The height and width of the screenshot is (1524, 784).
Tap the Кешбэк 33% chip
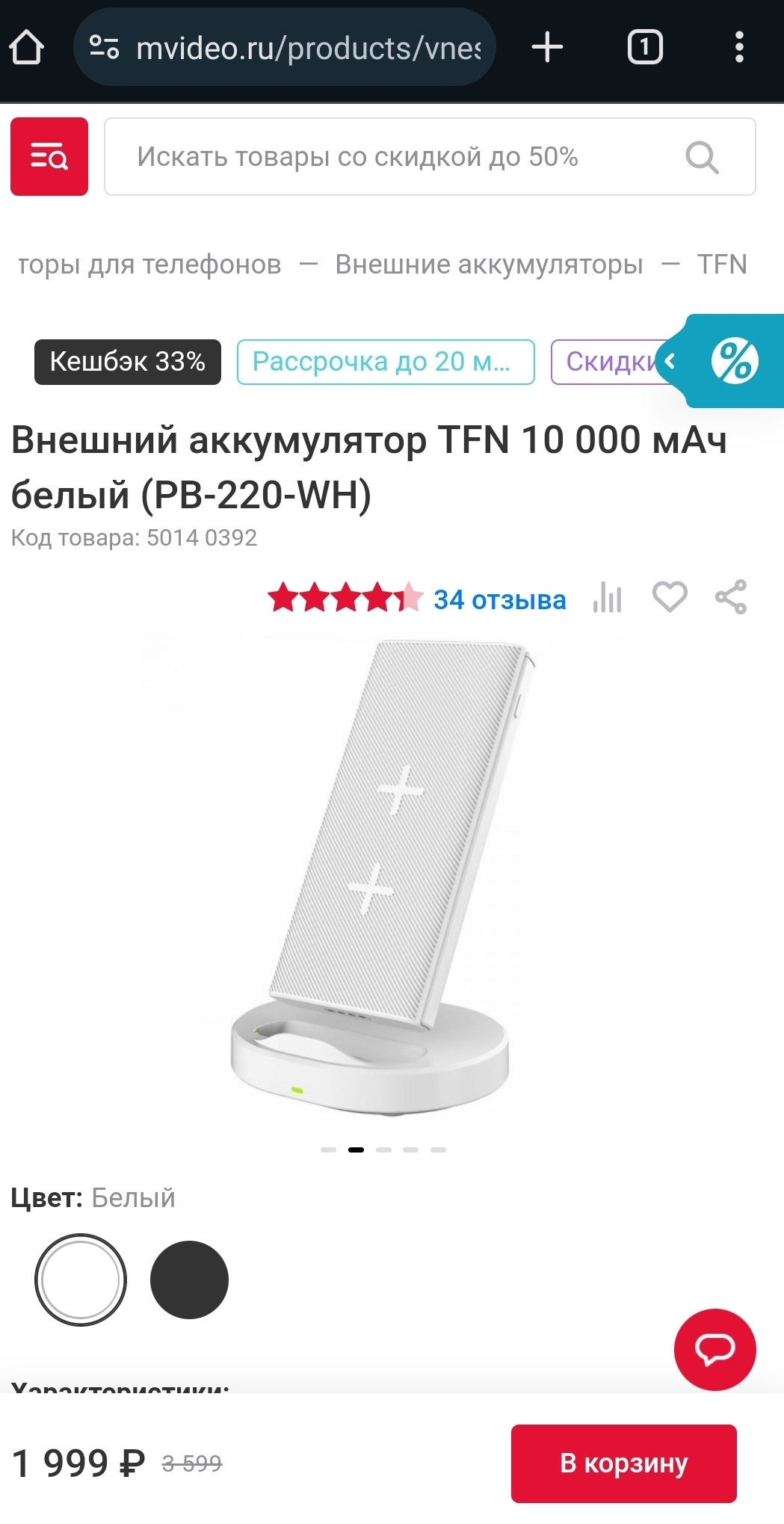(x=128, y=362)
